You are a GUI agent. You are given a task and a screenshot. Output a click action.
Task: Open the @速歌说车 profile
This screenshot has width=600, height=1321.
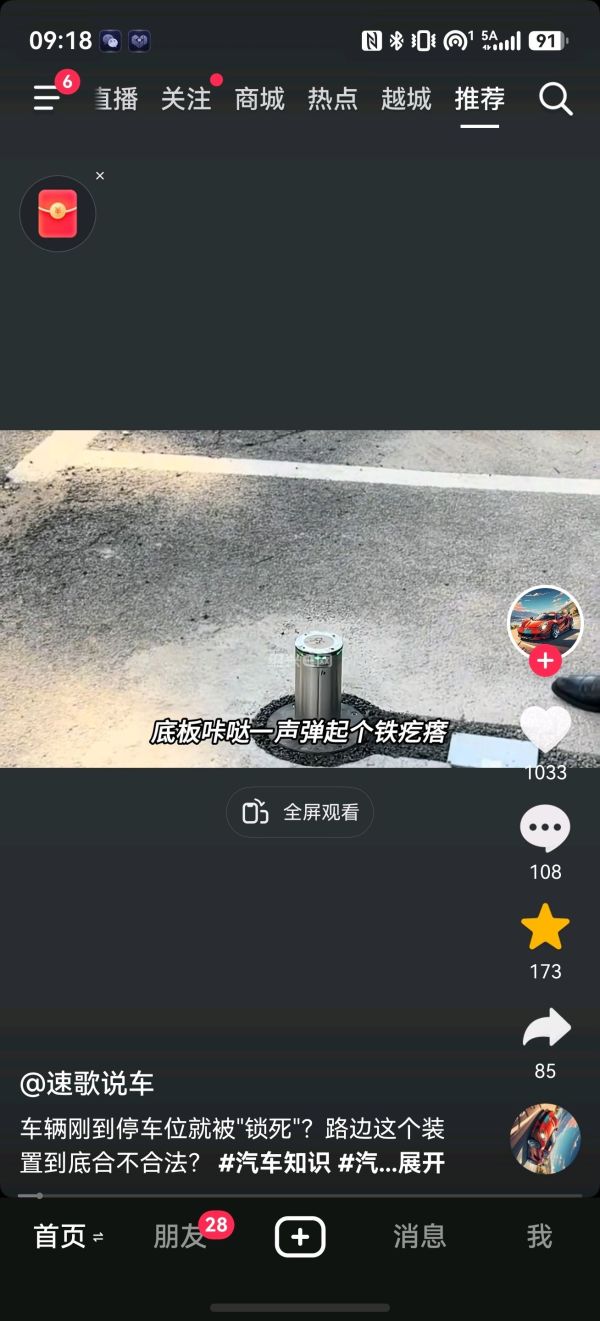coord(87,1084)
